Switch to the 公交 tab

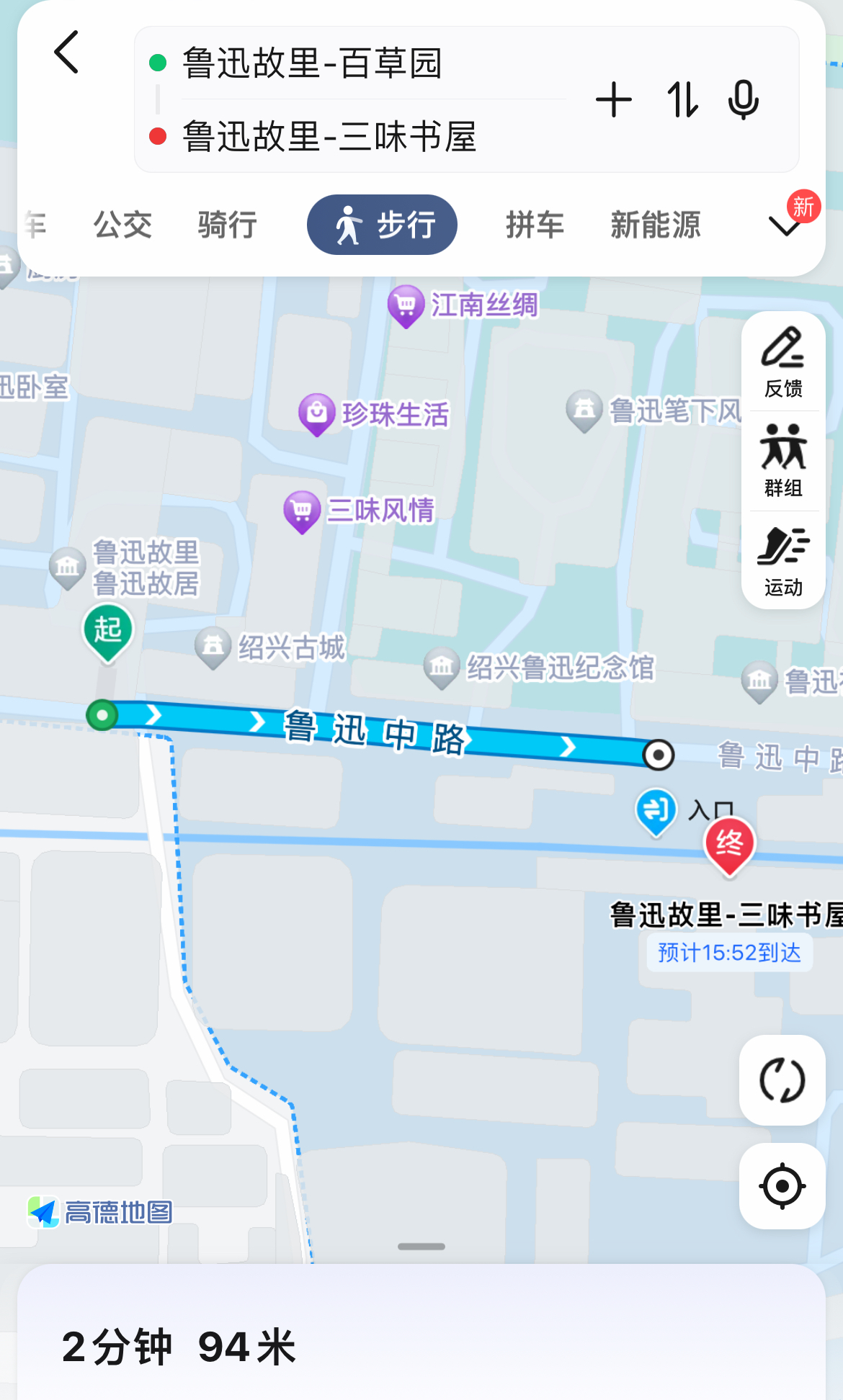122,225
